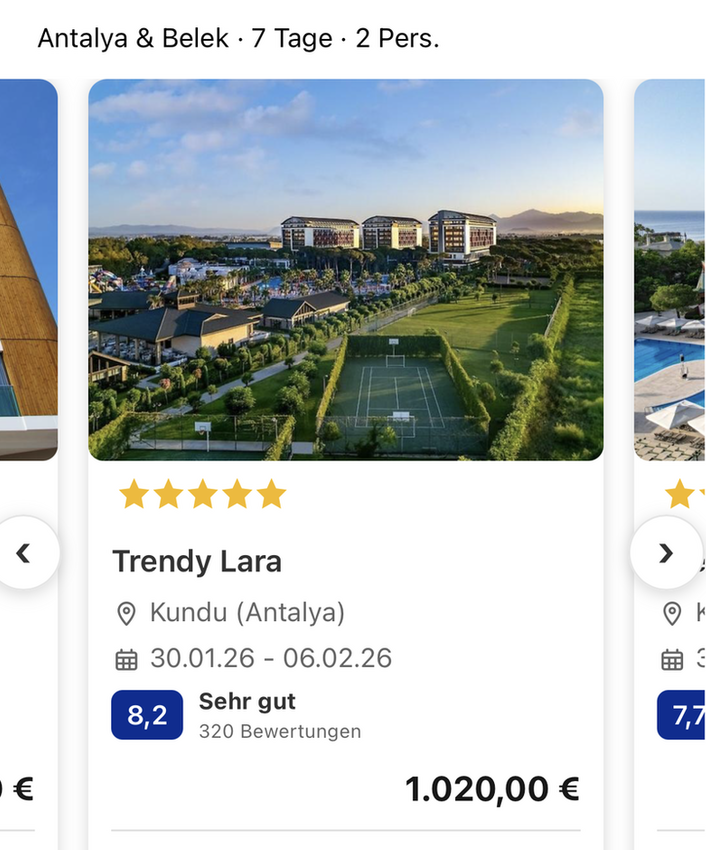Image resolution: width=706 pixels, height=850 pixels.
Task: Show the next hotel in carousel
Action: pos(666,553)
